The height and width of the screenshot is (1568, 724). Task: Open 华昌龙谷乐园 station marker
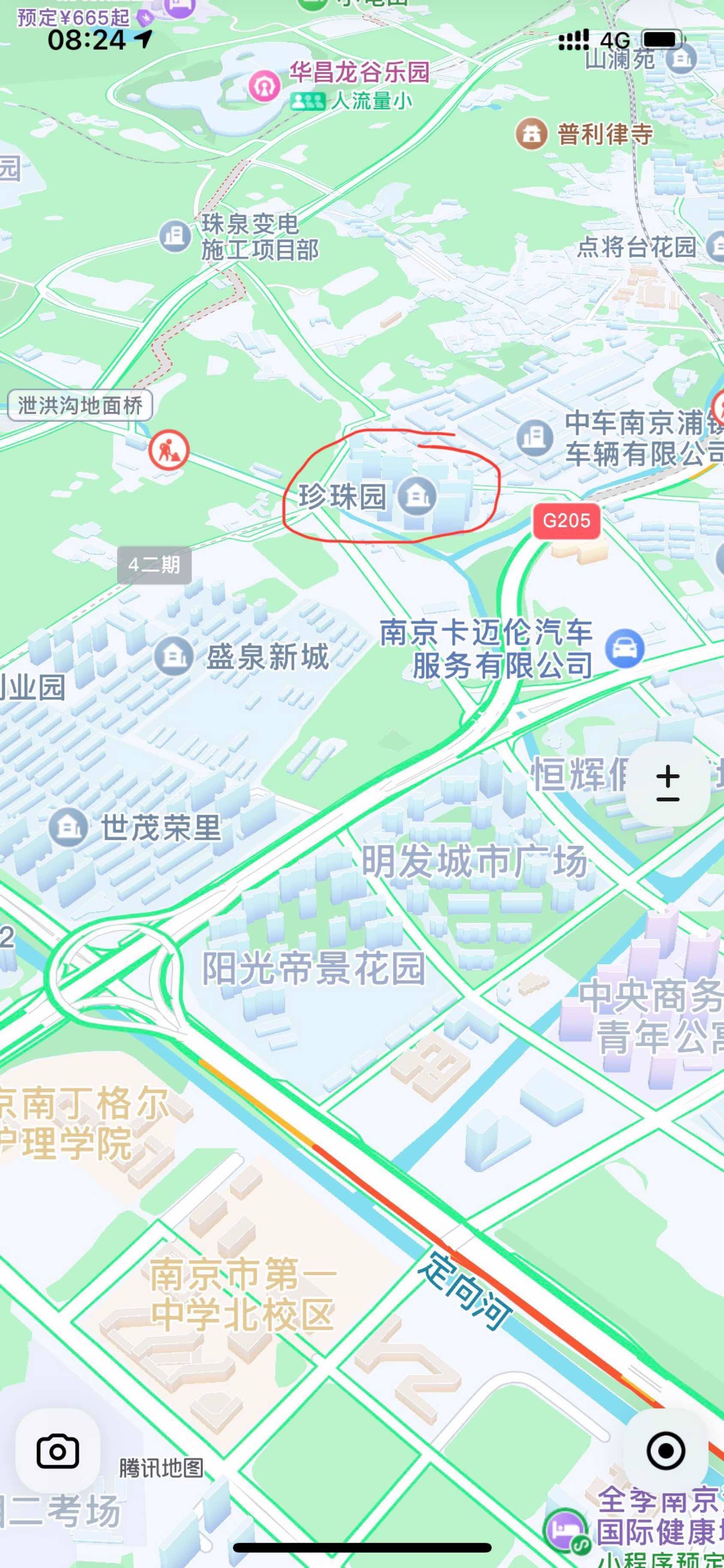[264, 86]
